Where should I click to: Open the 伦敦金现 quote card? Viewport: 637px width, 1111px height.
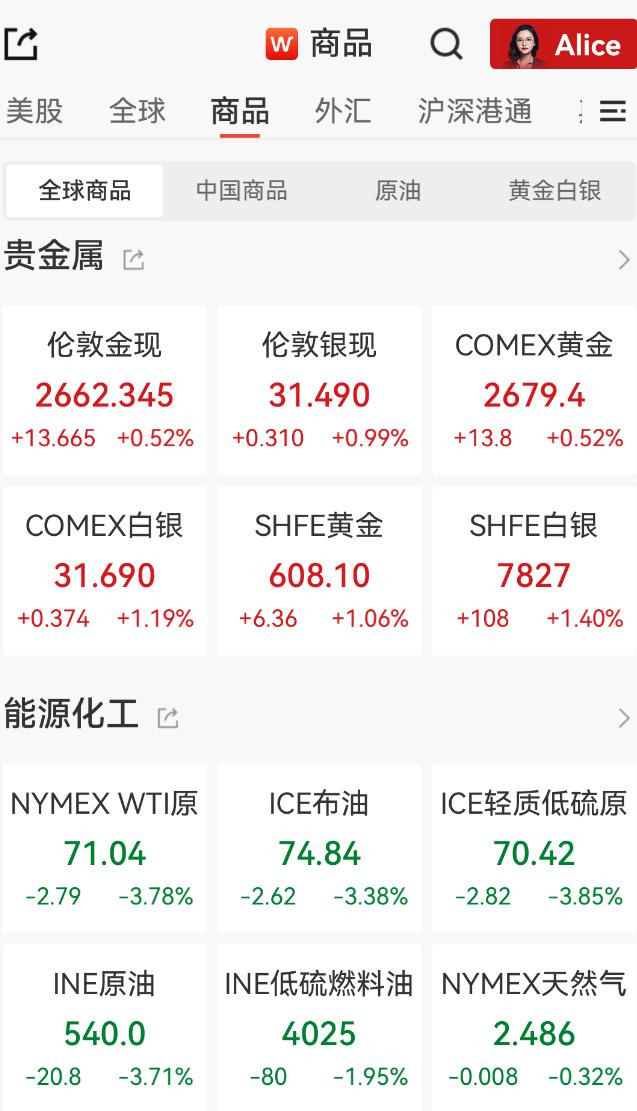[105, 390]
